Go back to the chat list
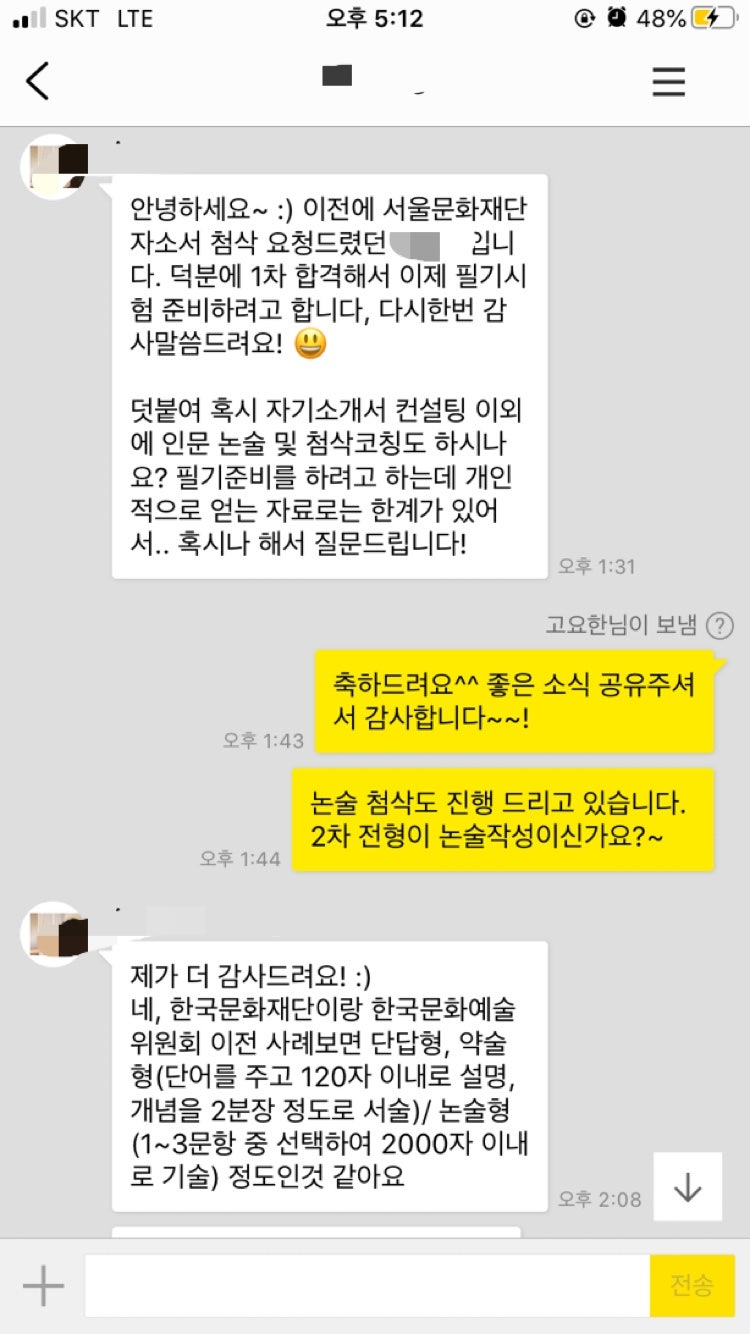Screen dimensions: 750x1334 (38, 81)
